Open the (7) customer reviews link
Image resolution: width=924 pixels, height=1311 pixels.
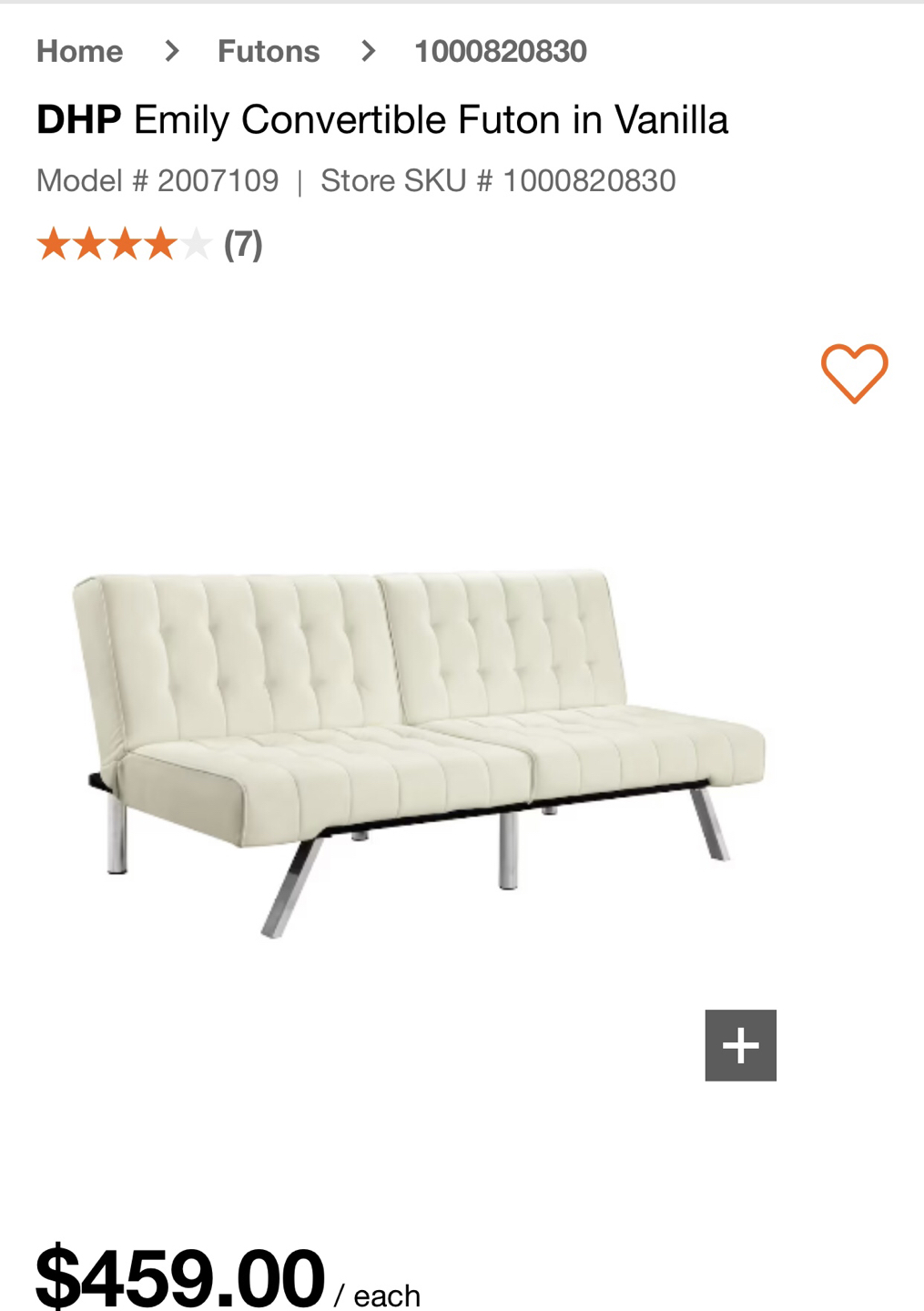click(x=242, y=244)
